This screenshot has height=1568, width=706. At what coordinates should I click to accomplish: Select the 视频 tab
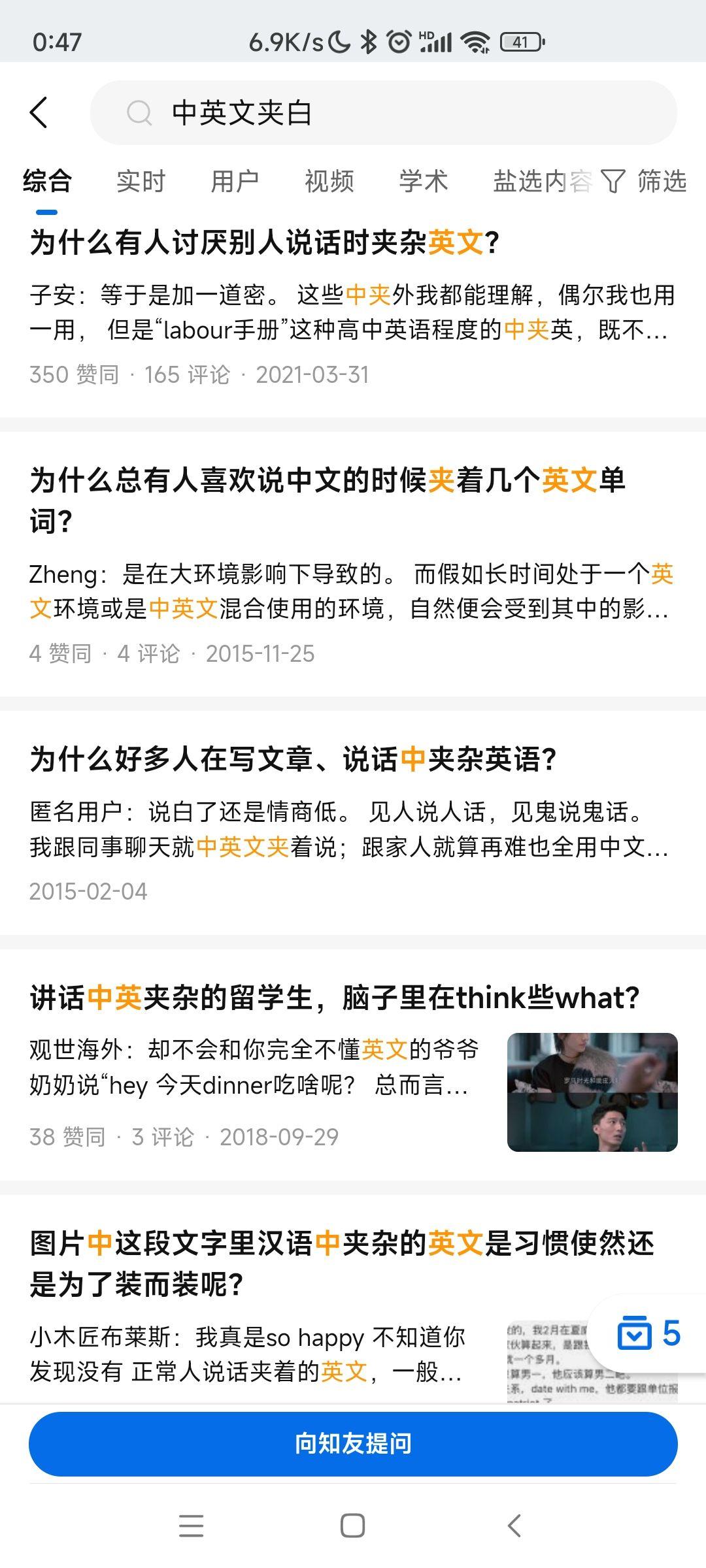pyautogui.click(x=329, y=181)
